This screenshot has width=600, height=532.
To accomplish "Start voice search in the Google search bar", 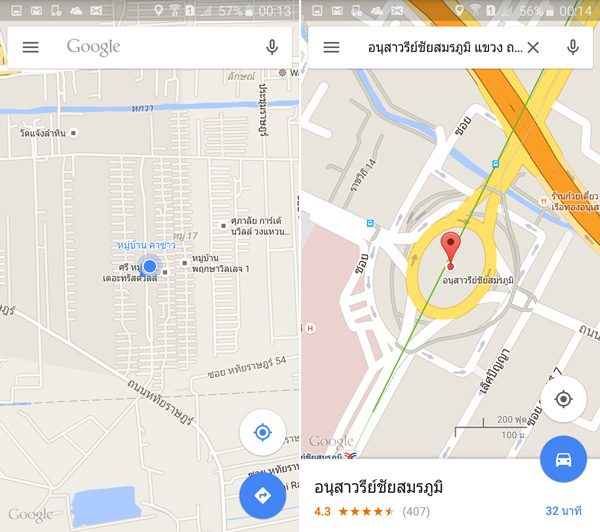I will tap(271, 47).
